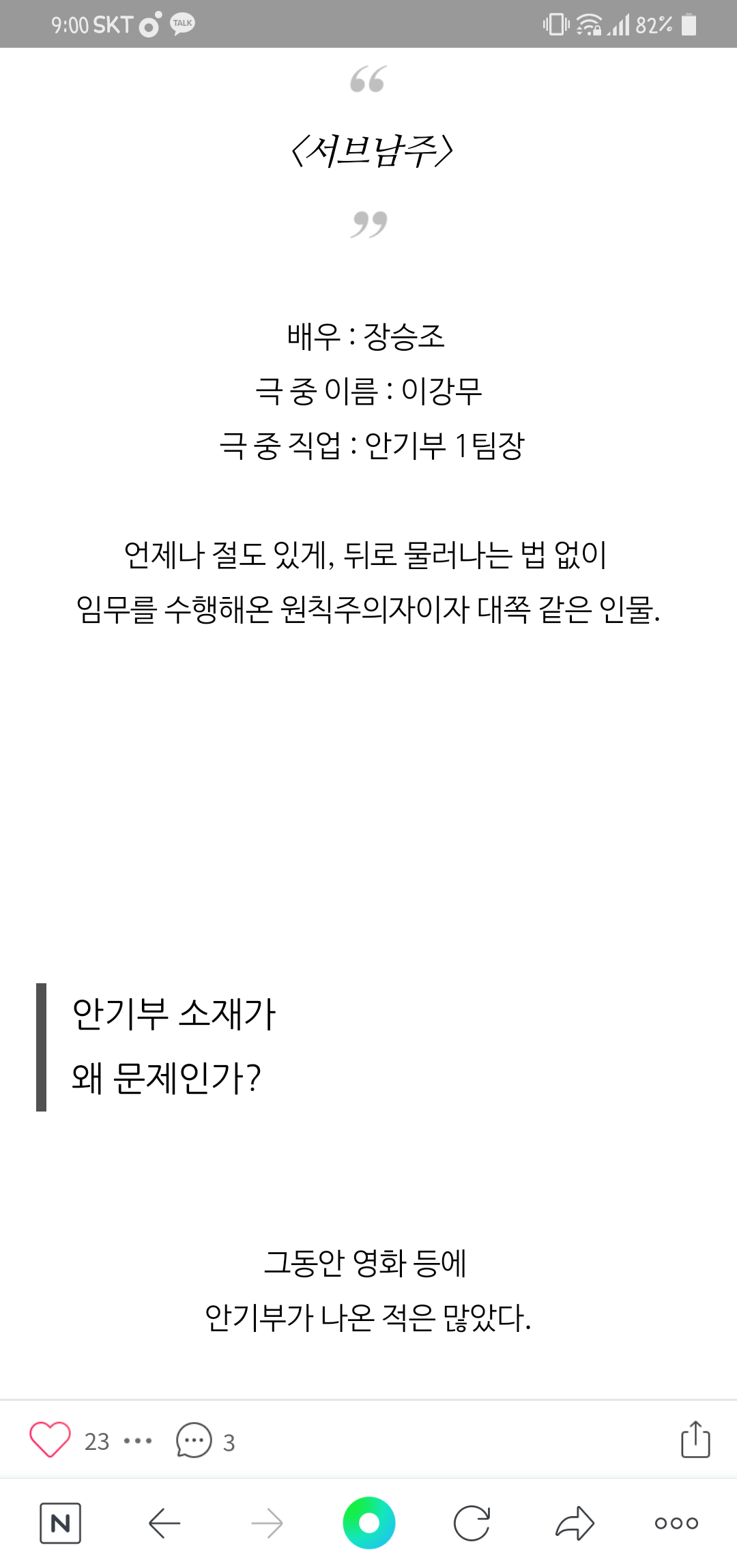Open the comments speech bubble
Viewport: 737px width, 1568px height.
pyautogui.click(x=194, y=1440)
